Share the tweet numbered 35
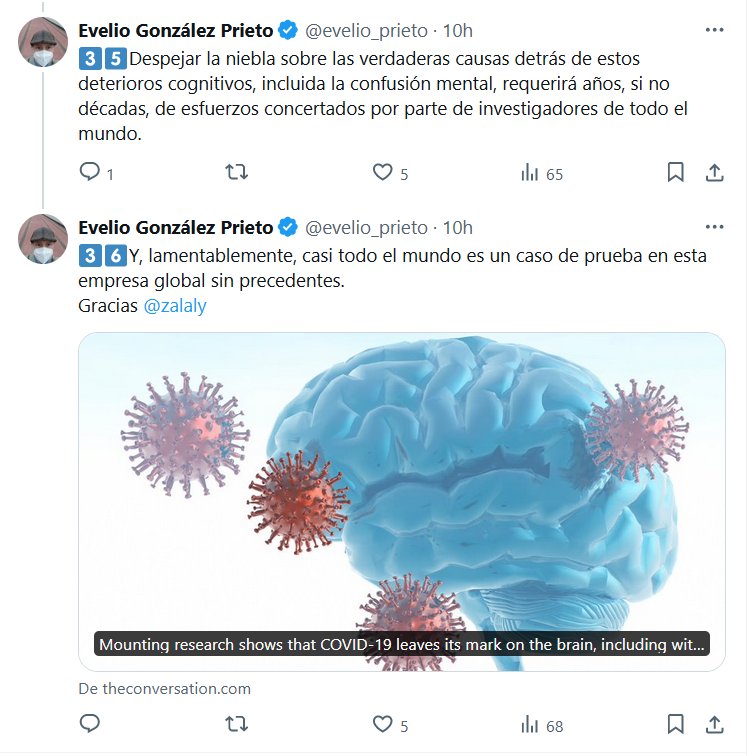748x756 pixels. [714, 173]
